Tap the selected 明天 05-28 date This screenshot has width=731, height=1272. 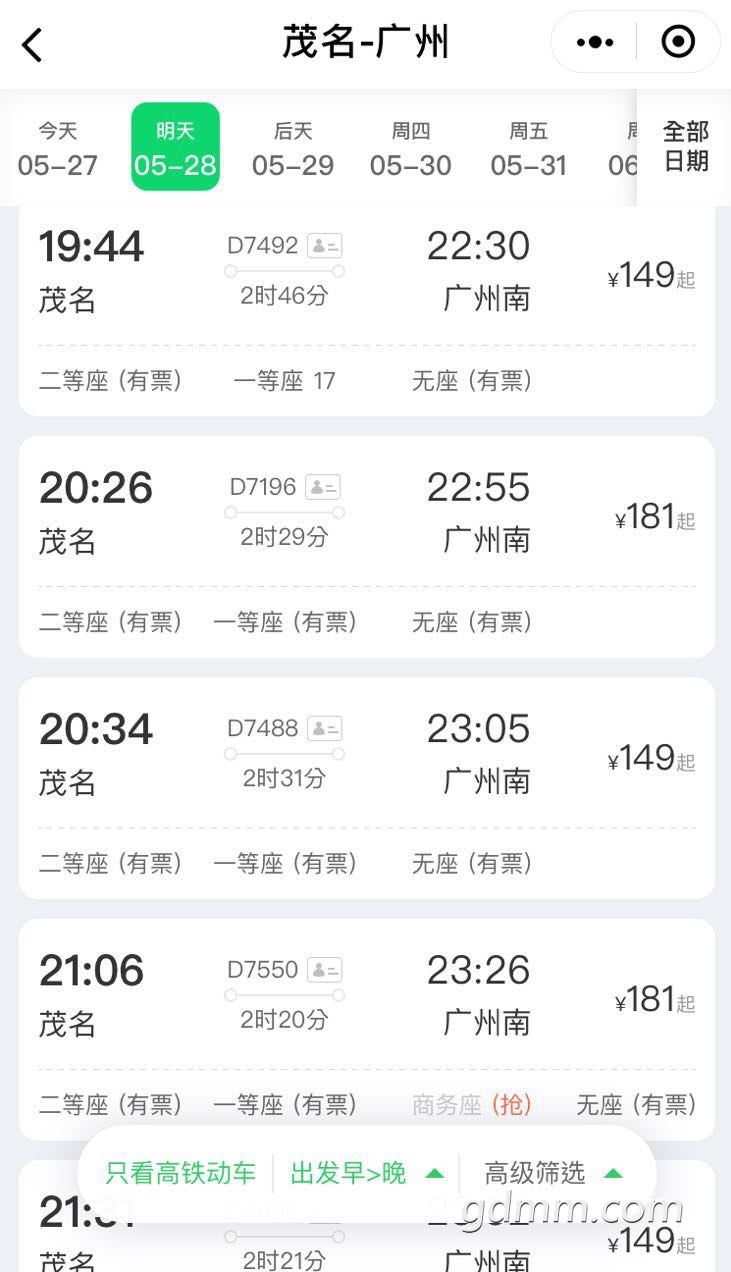pyautogui.click(x=175, y=148)
